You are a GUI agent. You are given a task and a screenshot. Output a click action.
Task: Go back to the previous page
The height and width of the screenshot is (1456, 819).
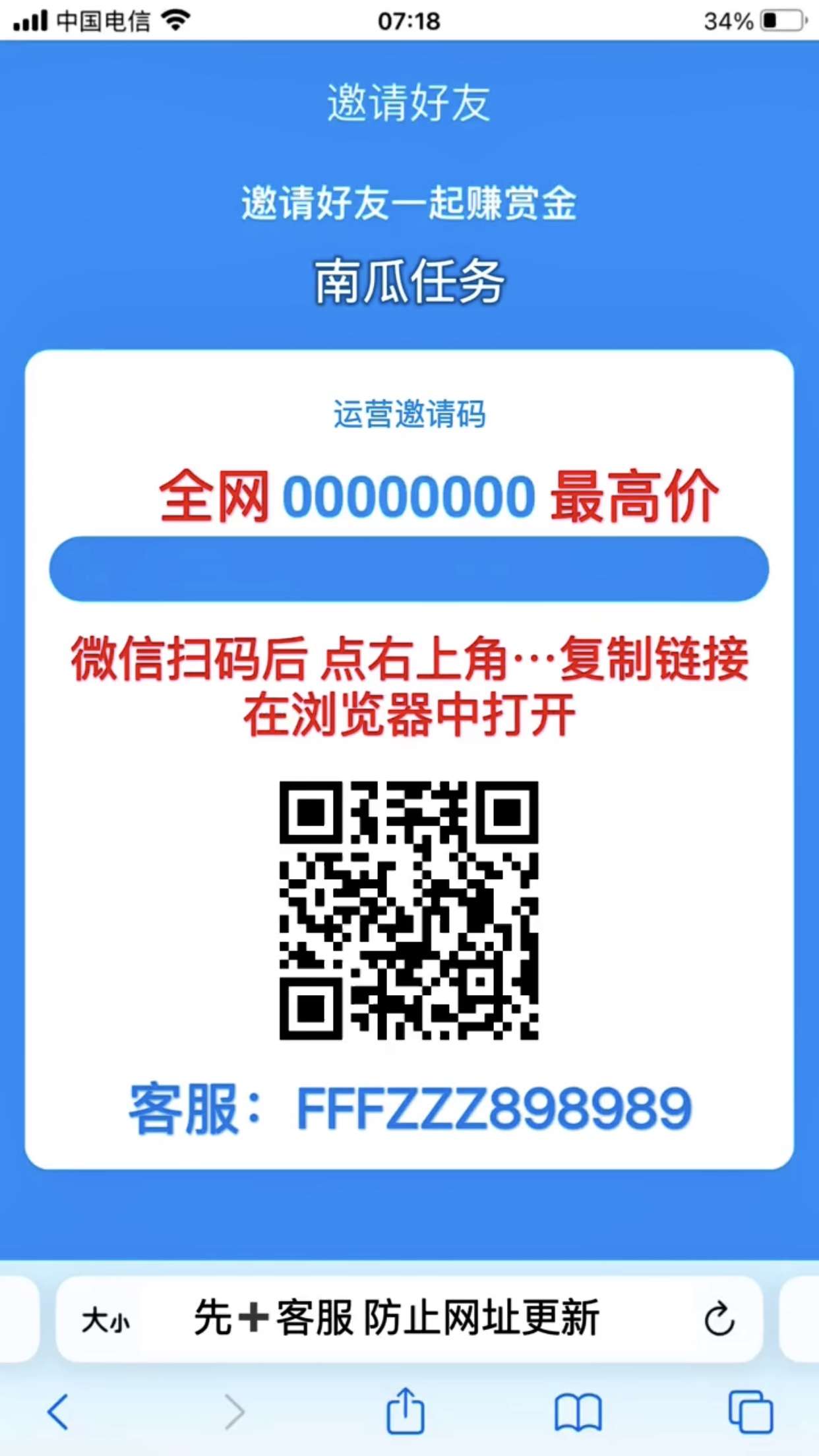(58, 1412)
